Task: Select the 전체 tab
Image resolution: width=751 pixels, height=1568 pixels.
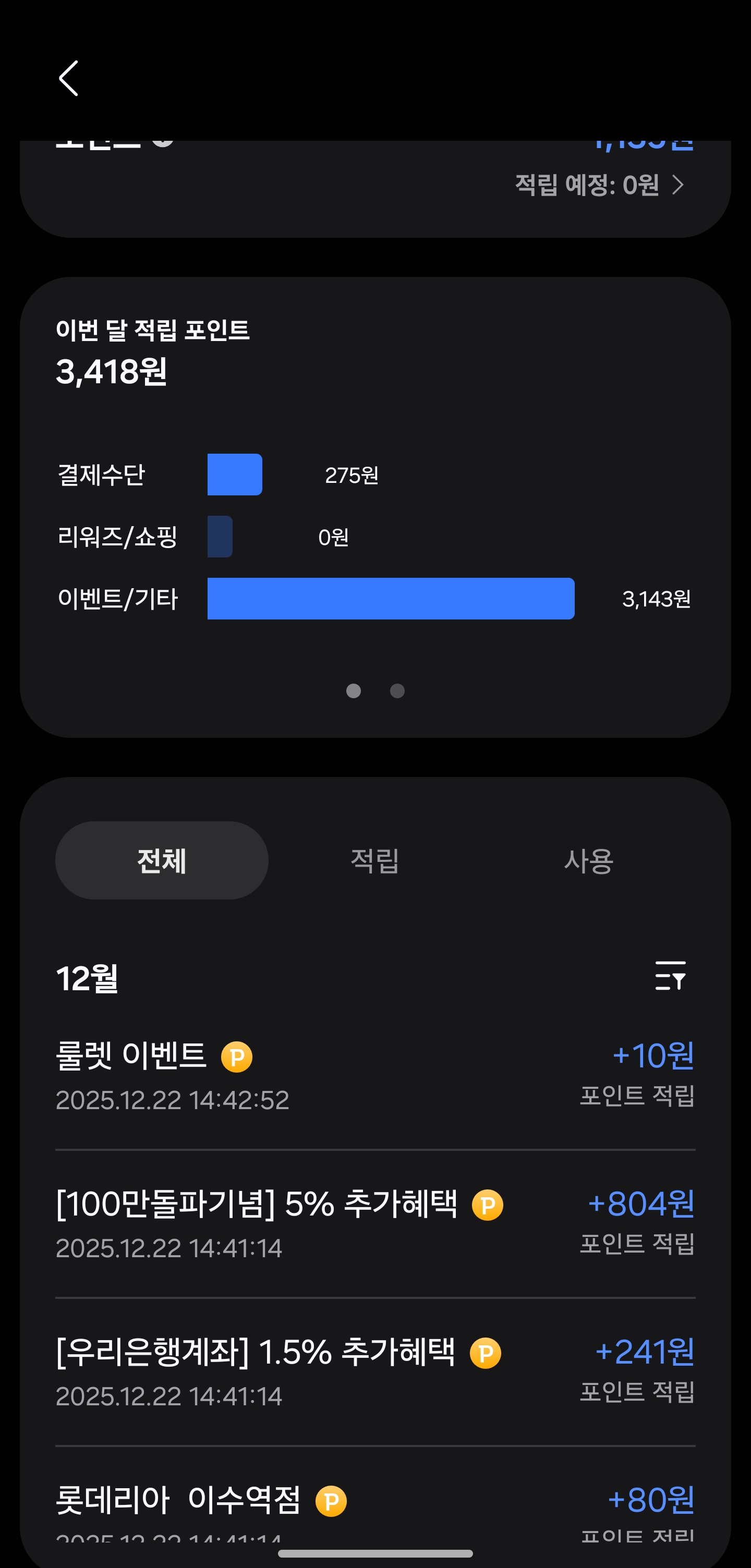Action: tap(161, 860)
